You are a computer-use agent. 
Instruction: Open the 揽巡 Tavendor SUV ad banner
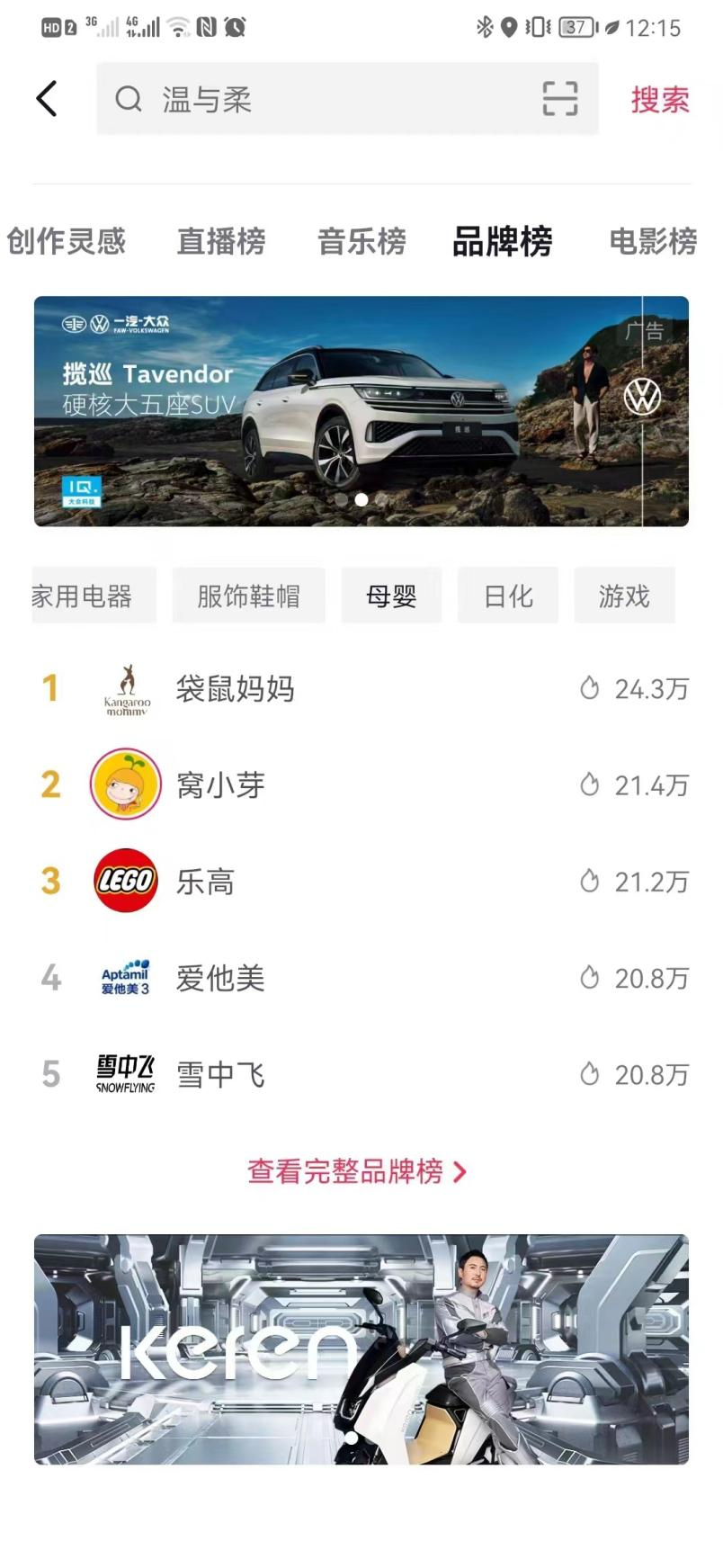[x=361, y=411]
